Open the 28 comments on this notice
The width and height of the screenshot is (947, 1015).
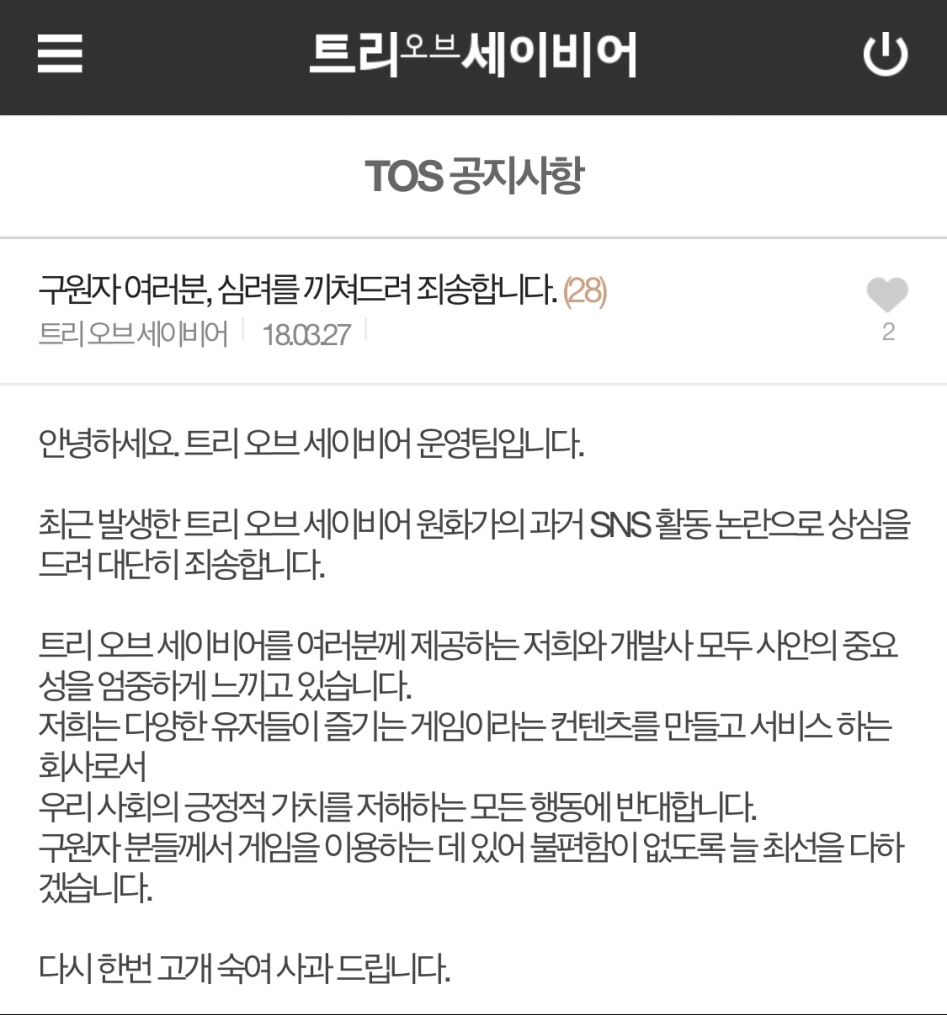pos(585,291)
